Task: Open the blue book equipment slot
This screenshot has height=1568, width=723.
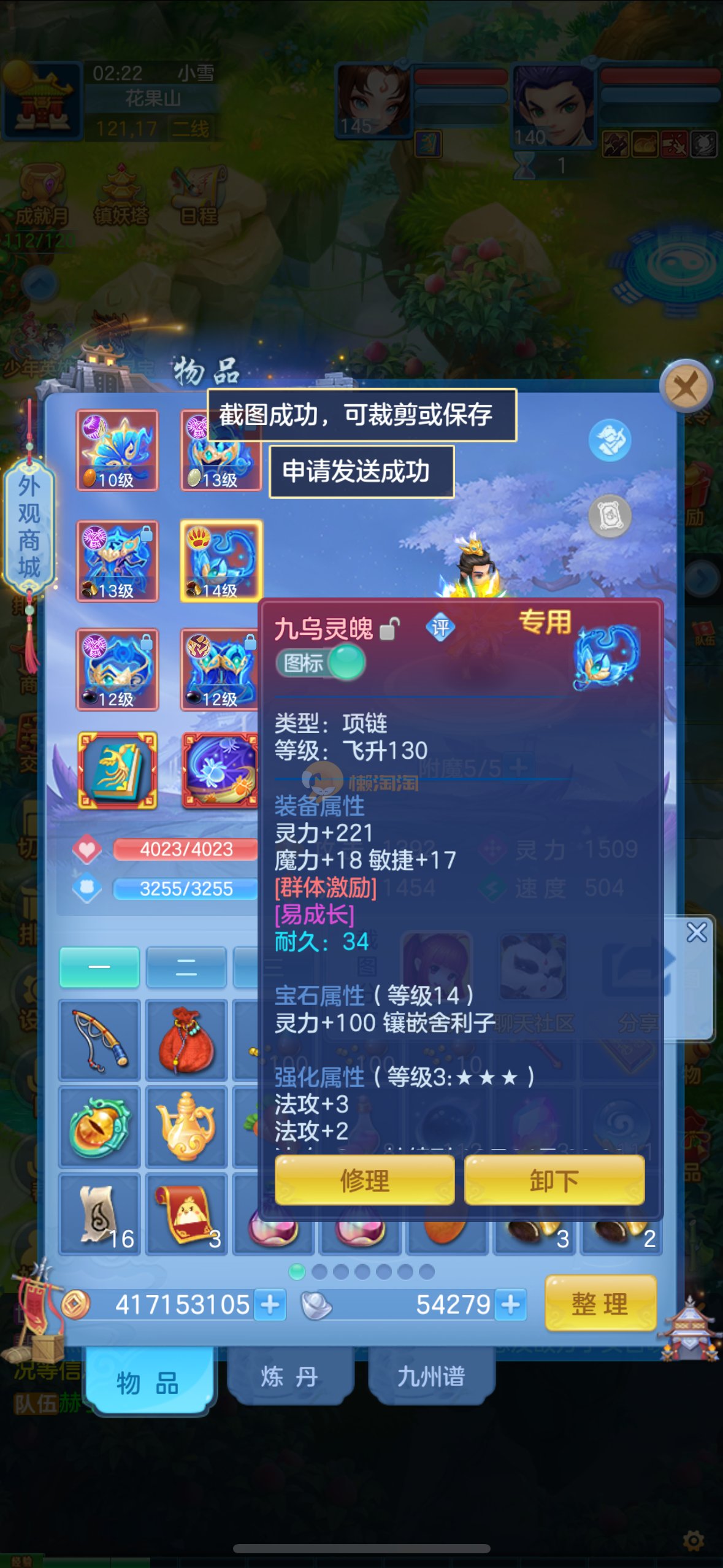Action: click(117, 770)
